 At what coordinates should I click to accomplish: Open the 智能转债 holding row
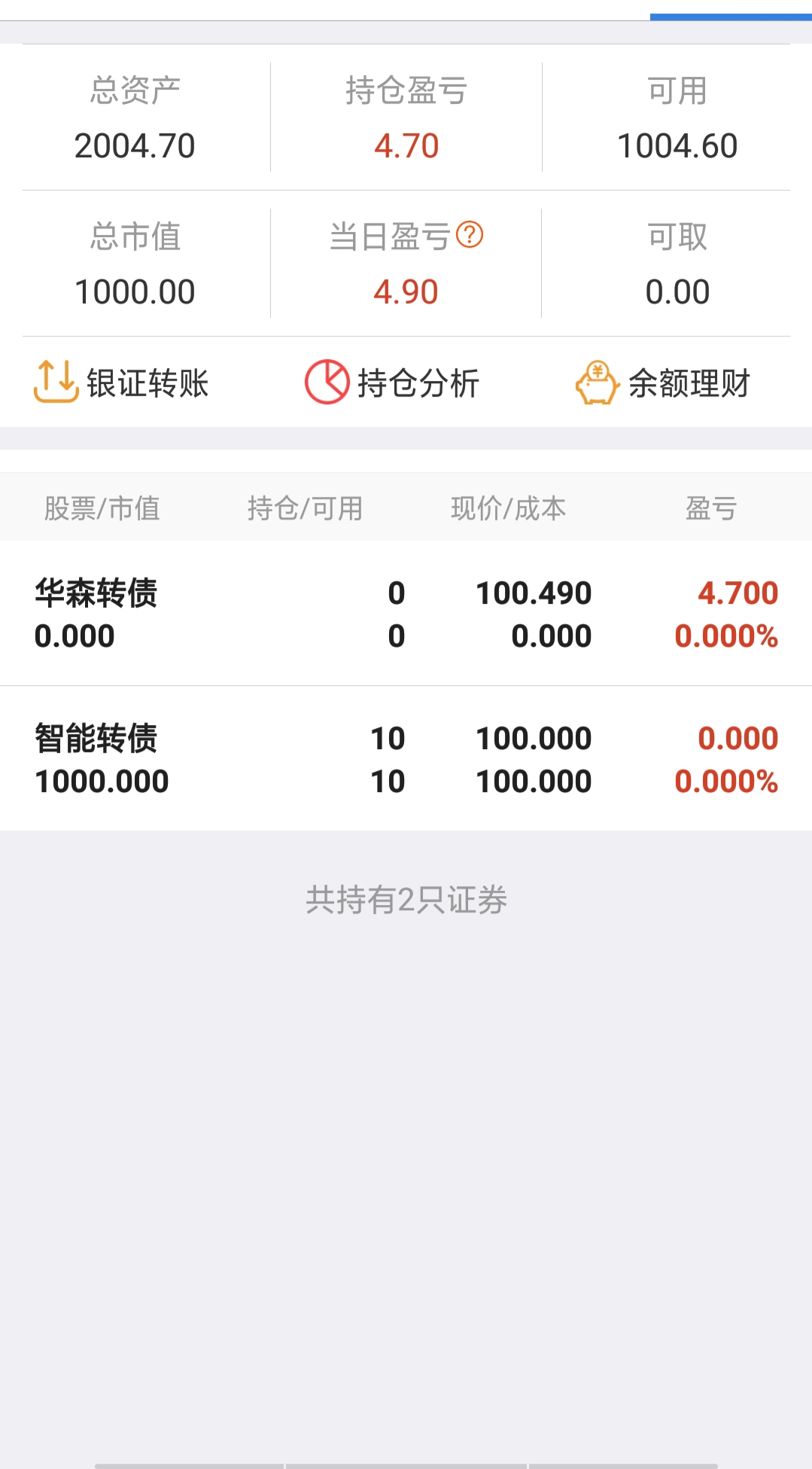[406, 759]
